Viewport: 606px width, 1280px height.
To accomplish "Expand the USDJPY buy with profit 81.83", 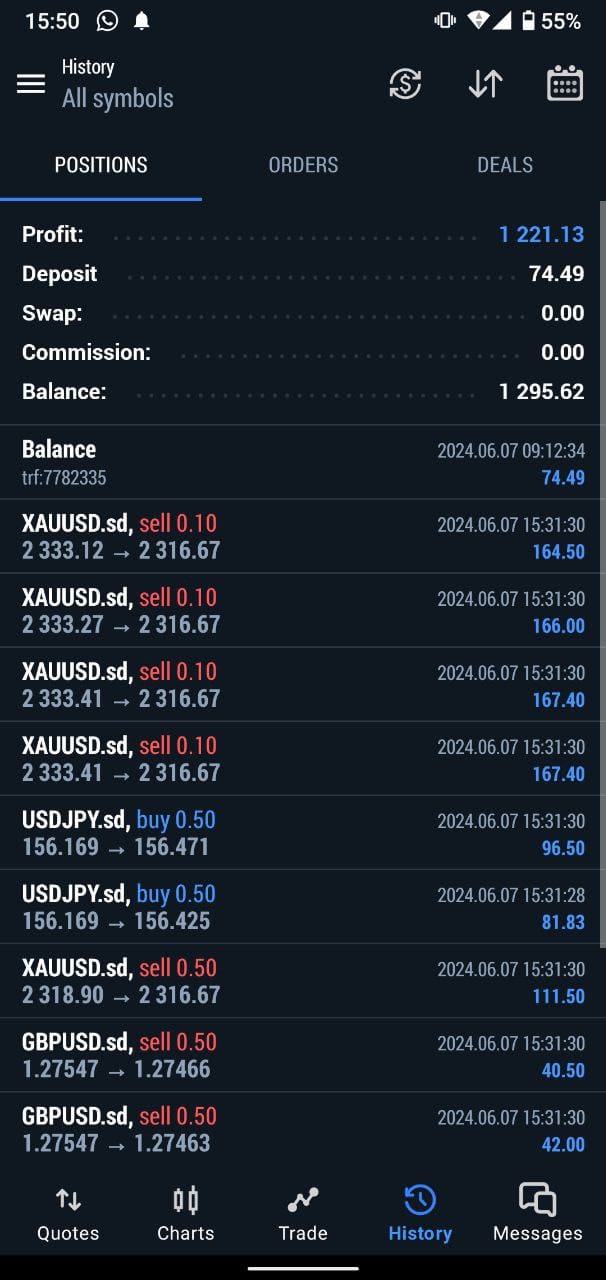I will click(x=303, y=907).
